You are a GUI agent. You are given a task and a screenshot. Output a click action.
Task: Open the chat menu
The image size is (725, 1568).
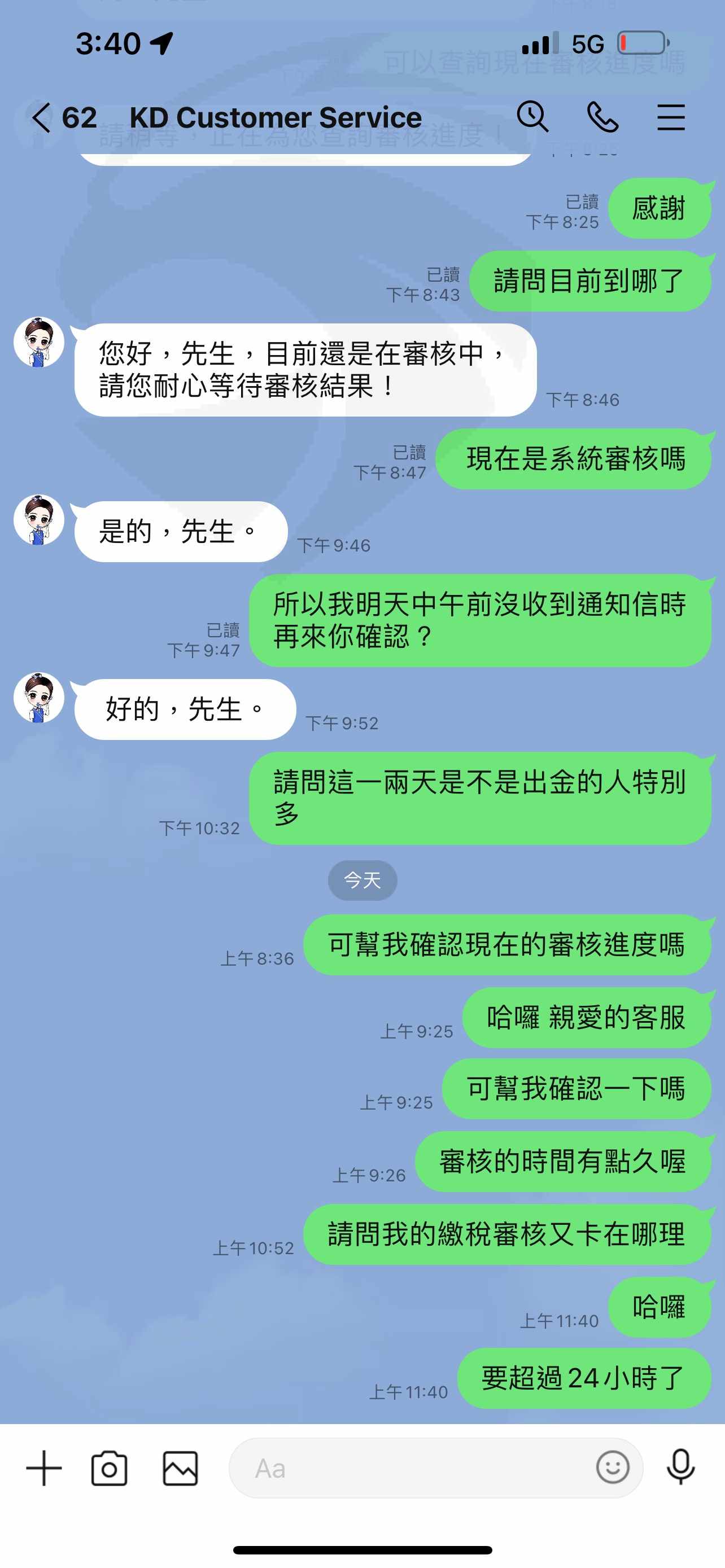671,117
